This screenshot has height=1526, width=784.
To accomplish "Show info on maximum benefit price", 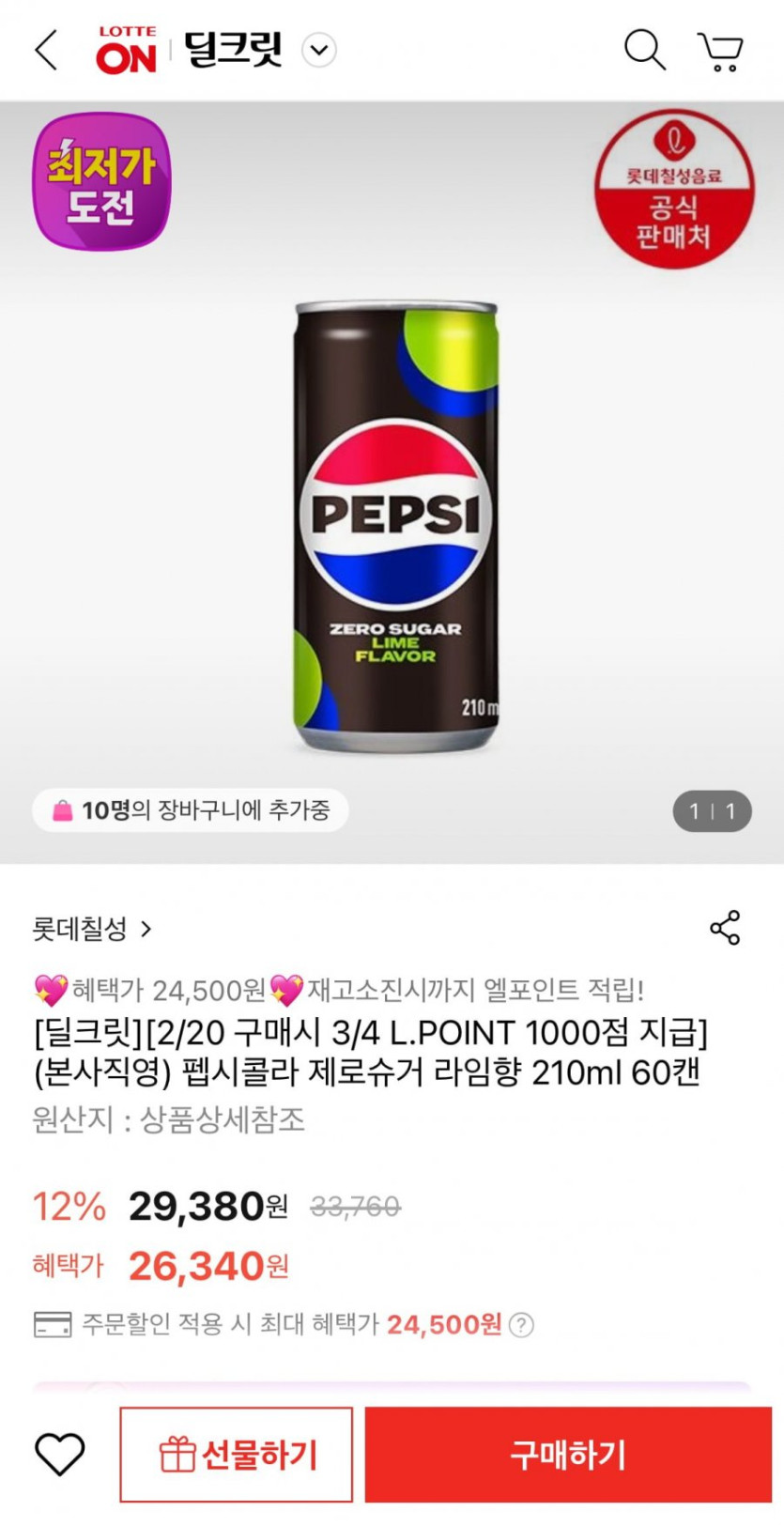I will [521, 1325].
